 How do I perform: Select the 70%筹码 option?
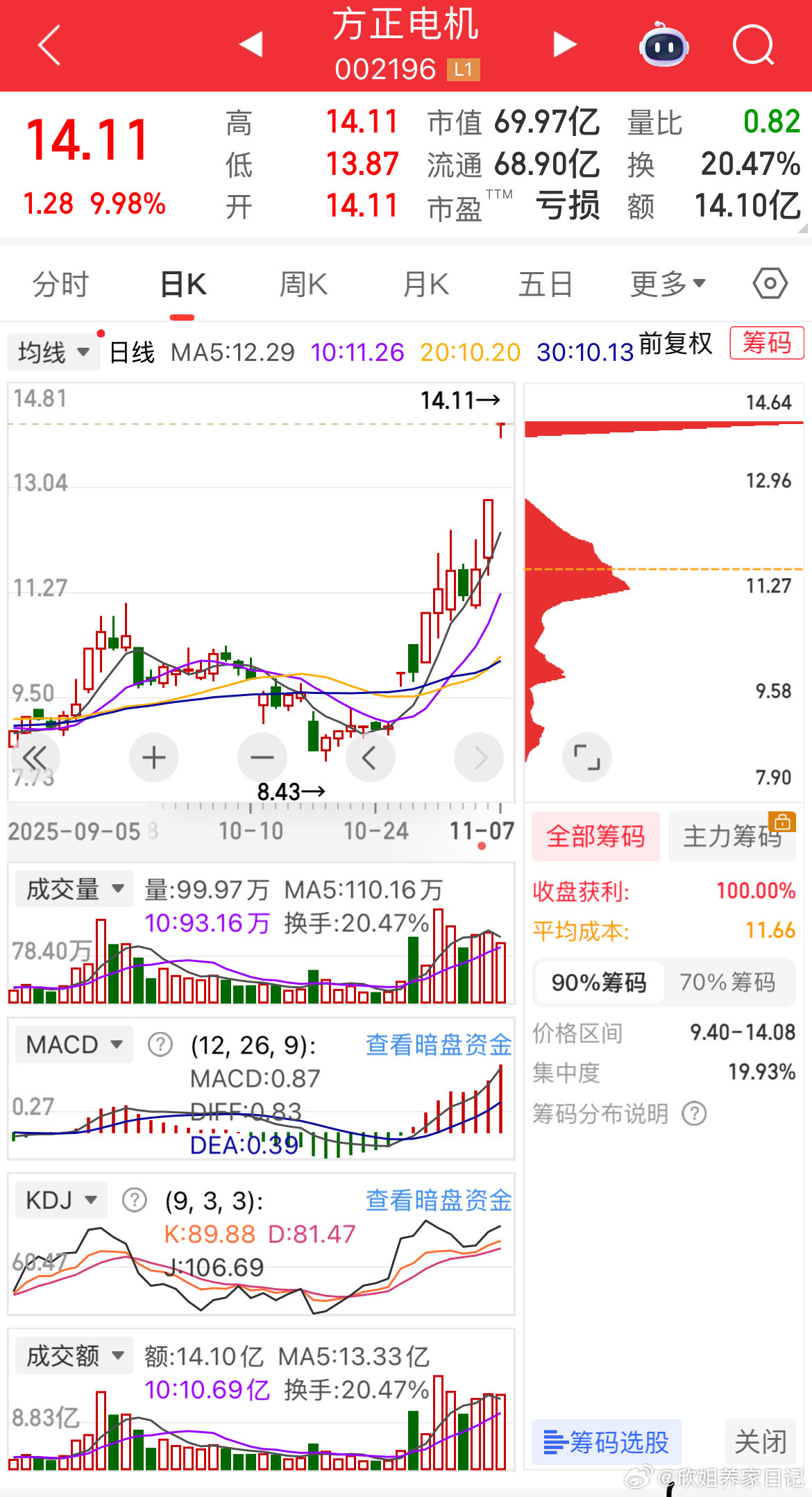[729, 982]
